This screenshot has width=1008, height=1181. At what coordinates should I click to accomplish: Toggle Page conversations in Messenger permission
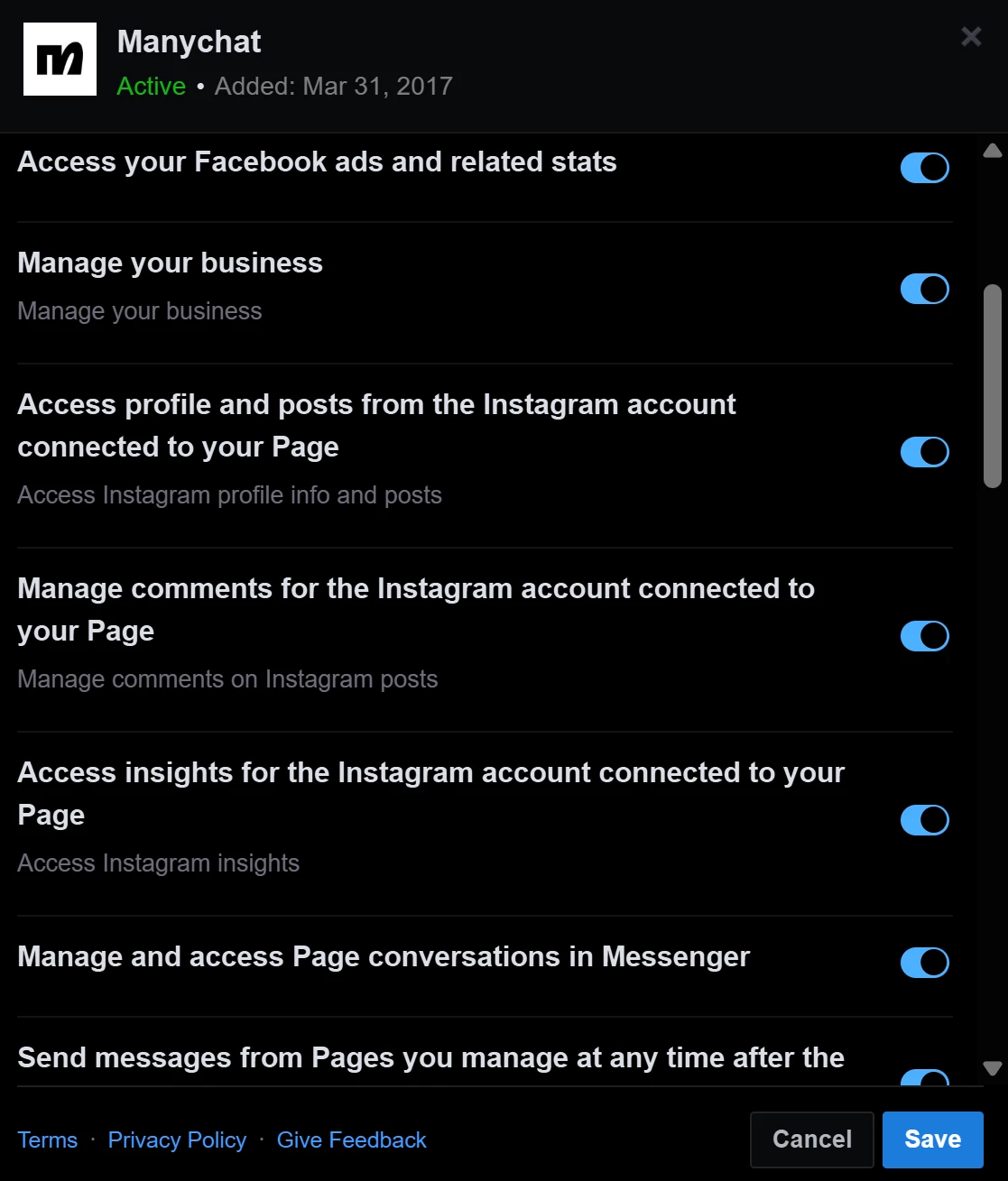point(924,962)
